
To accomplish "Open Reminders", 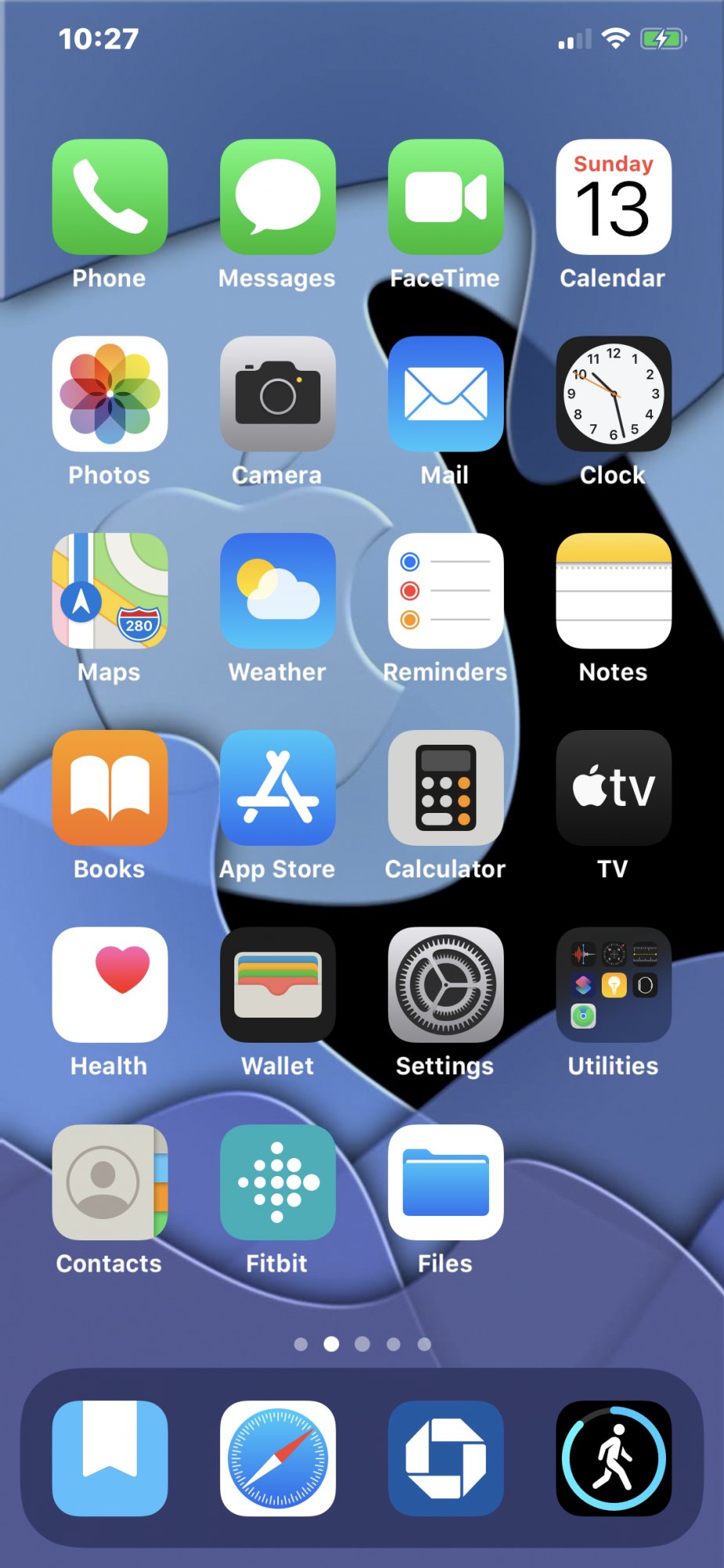I will click(445, 590).
